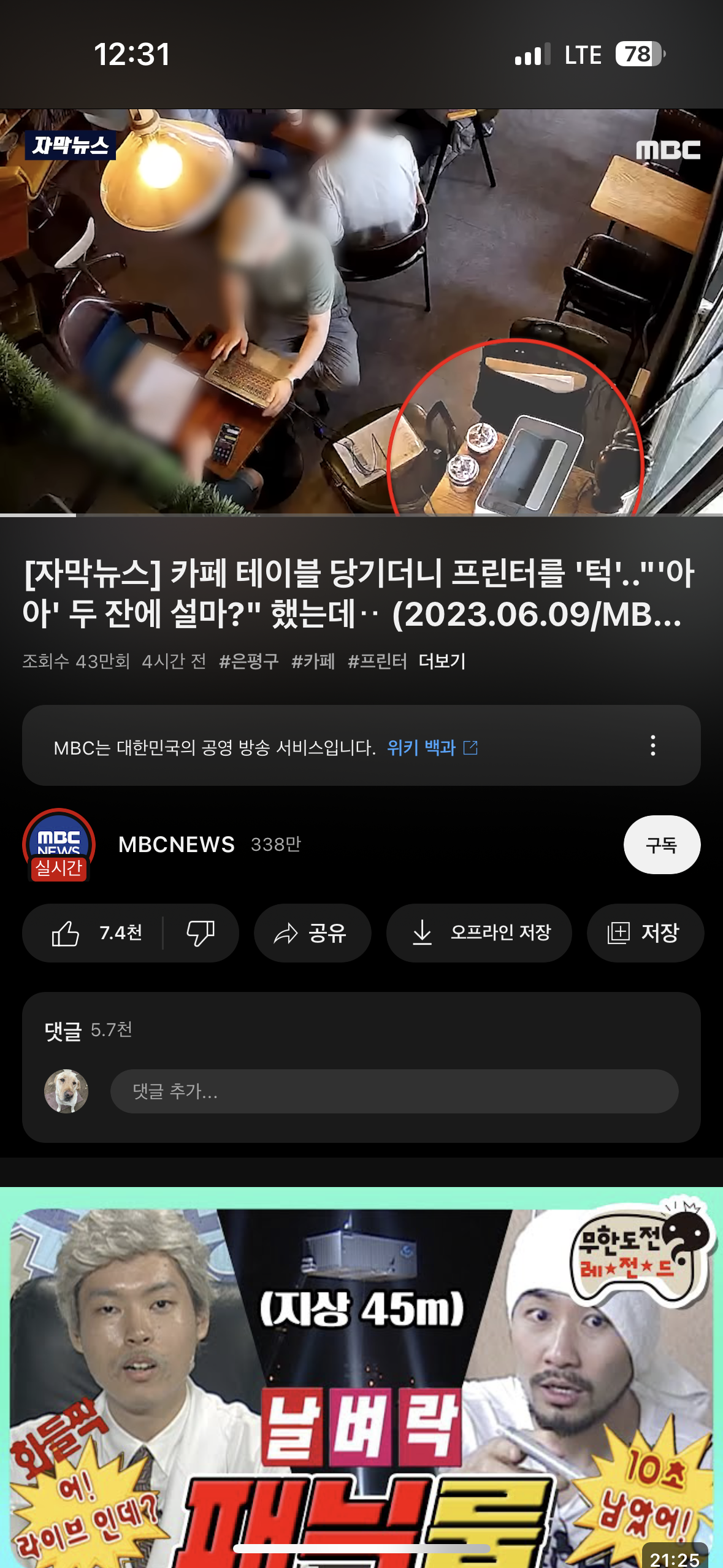
Task: Open the 댓글 5.7천 comments section
Action: (x=89, y=1030)
